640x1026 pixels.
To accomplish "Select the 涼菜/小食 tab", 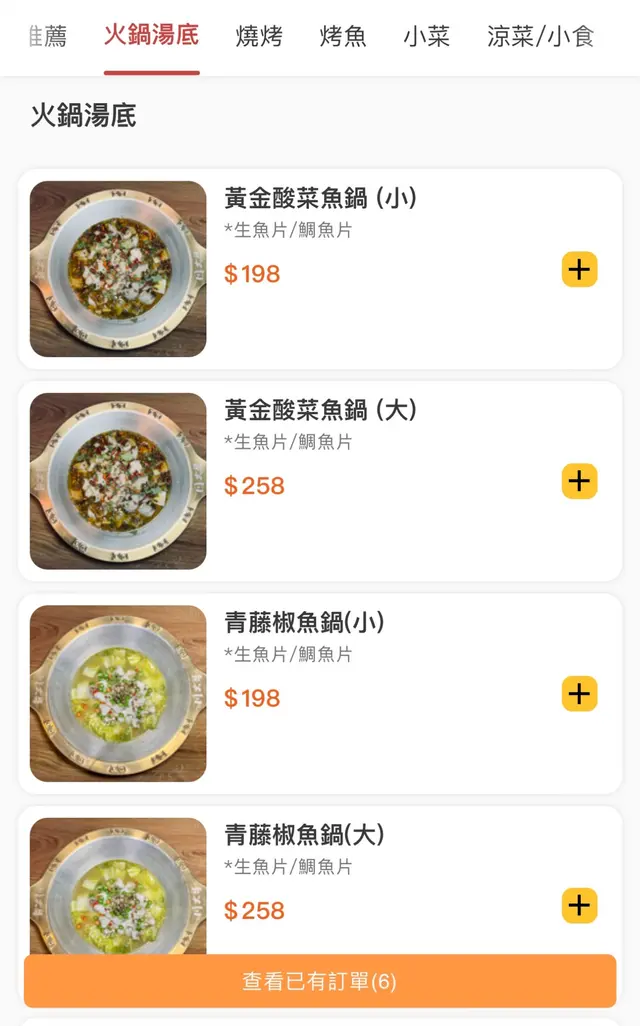I will click(x=540, y=37).
